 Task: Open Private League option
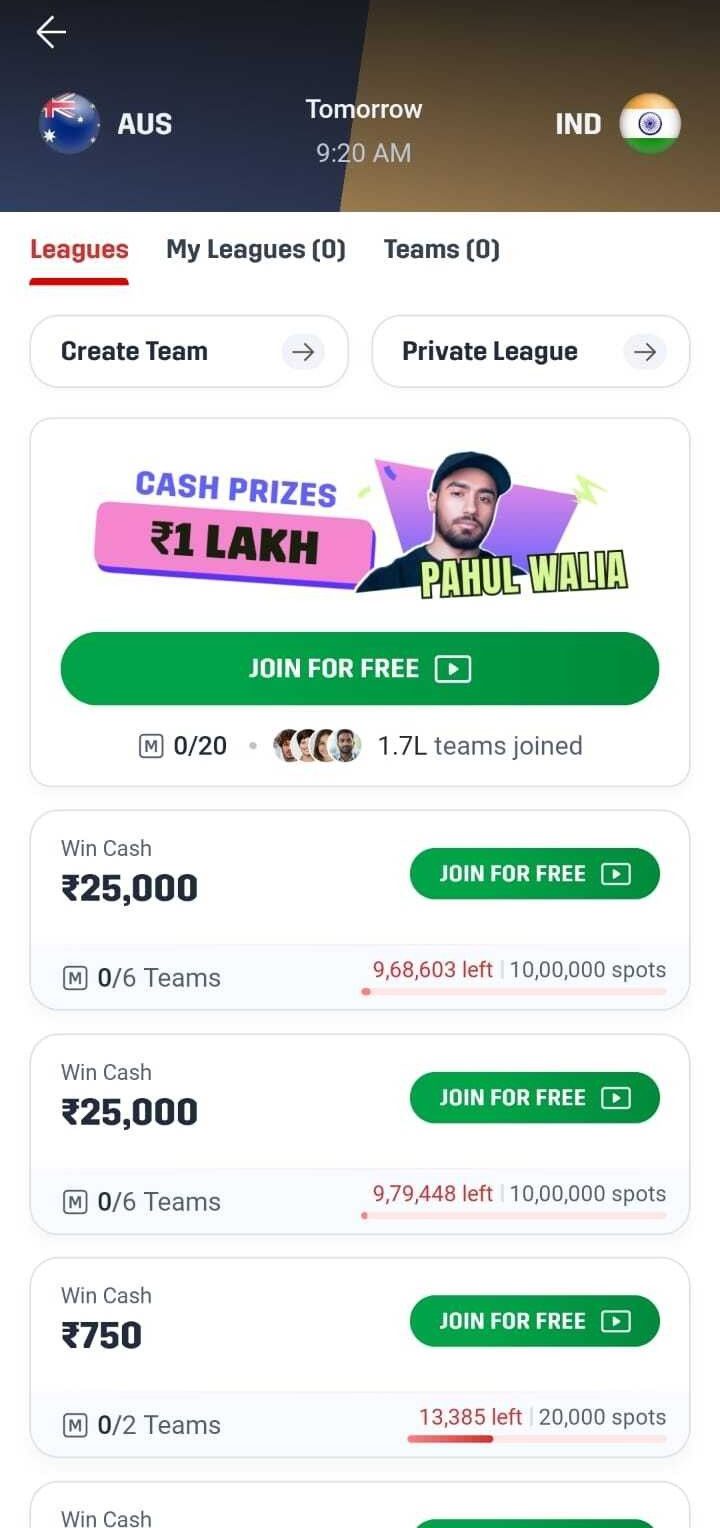click(x=531, y=351)
